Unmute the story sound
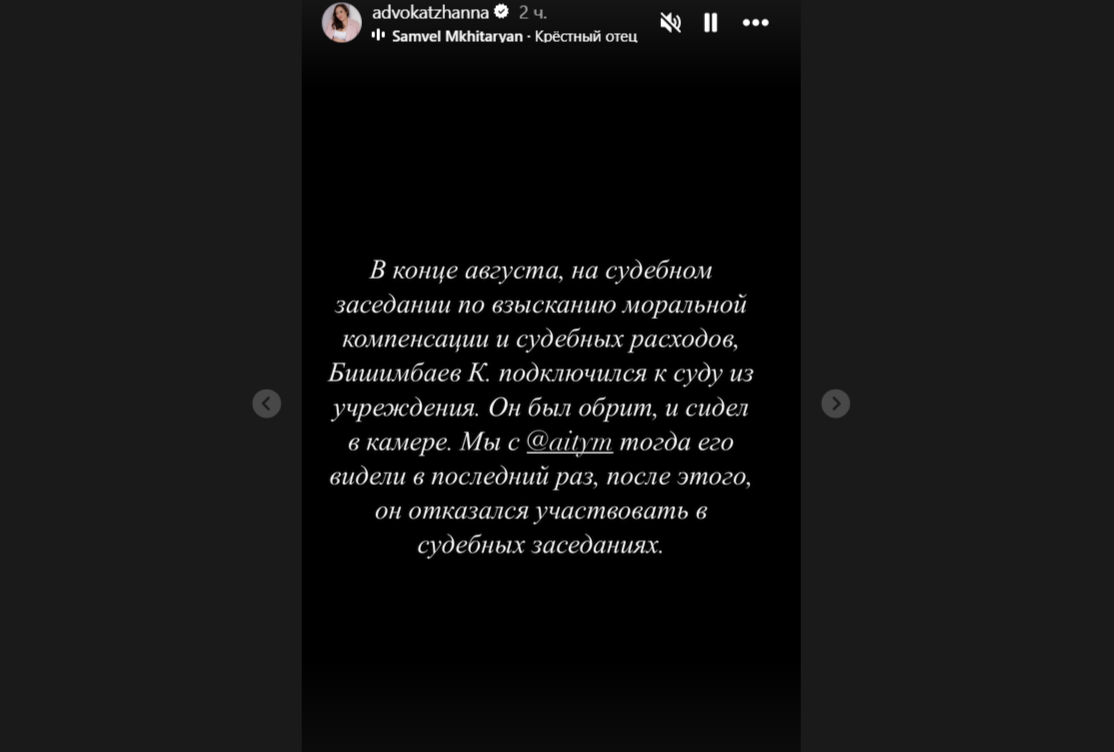This screenshot has height=752, width=1114. 670,22
